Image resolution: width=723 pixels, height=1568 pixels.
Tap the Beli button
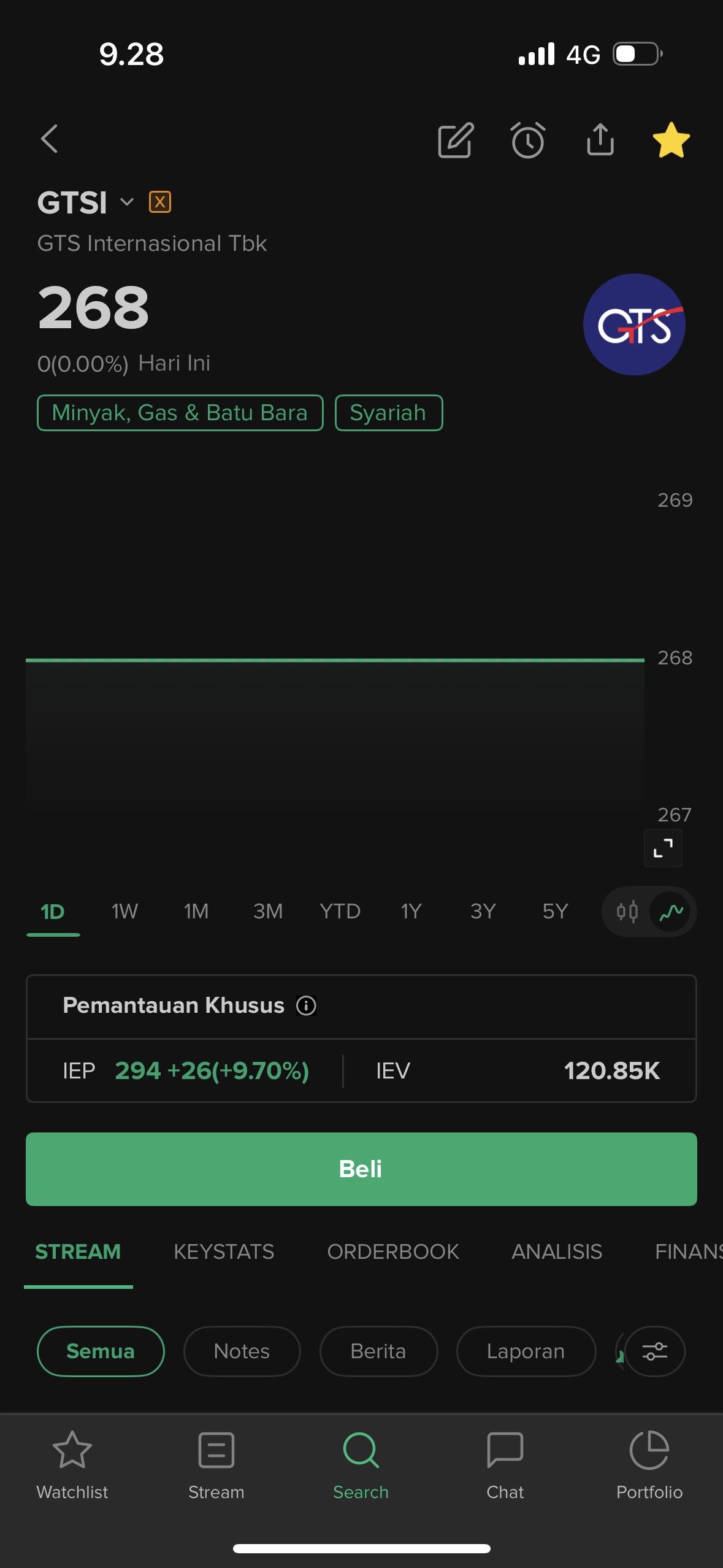361,1169
